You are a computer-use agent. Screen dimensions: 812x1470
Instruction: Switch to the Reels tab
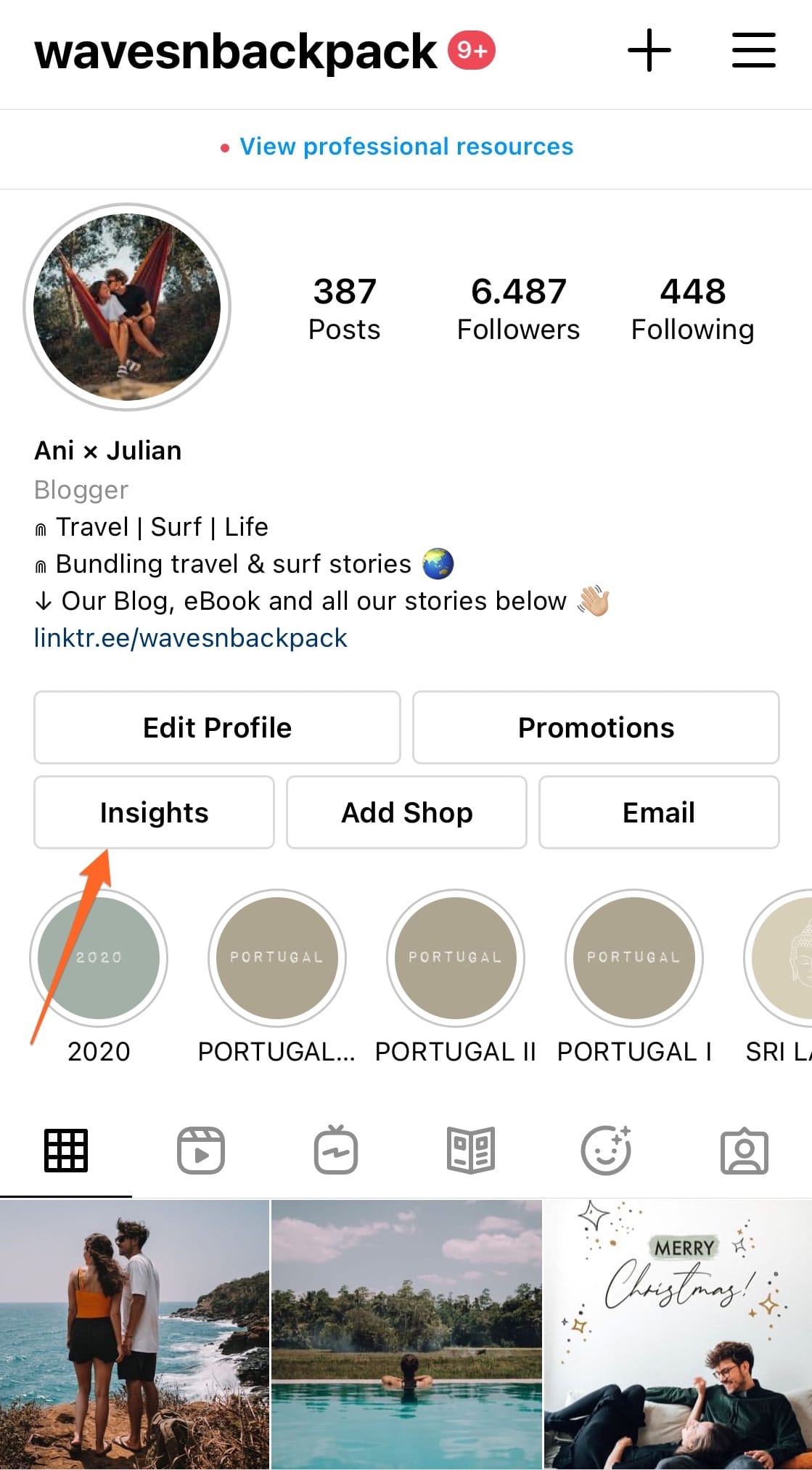[x=201, y=1151]
